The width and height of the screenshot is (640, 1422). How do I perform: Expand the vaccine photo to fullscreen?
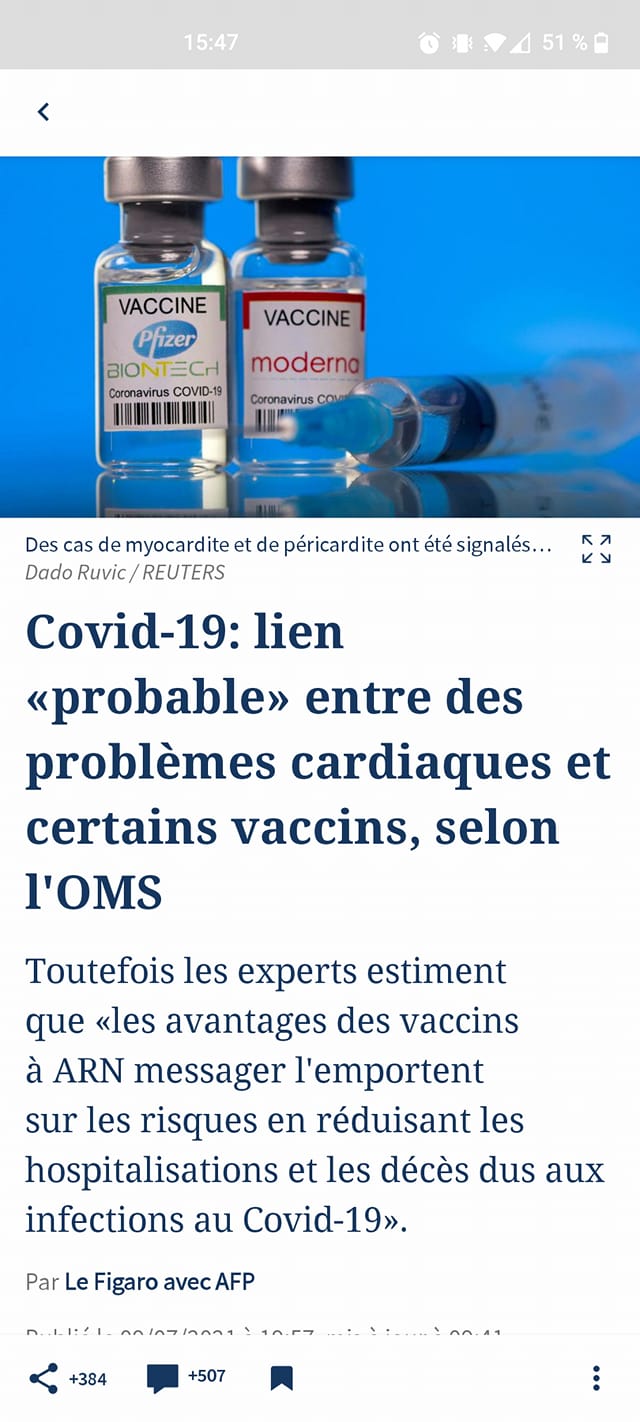tap(596, 549)
